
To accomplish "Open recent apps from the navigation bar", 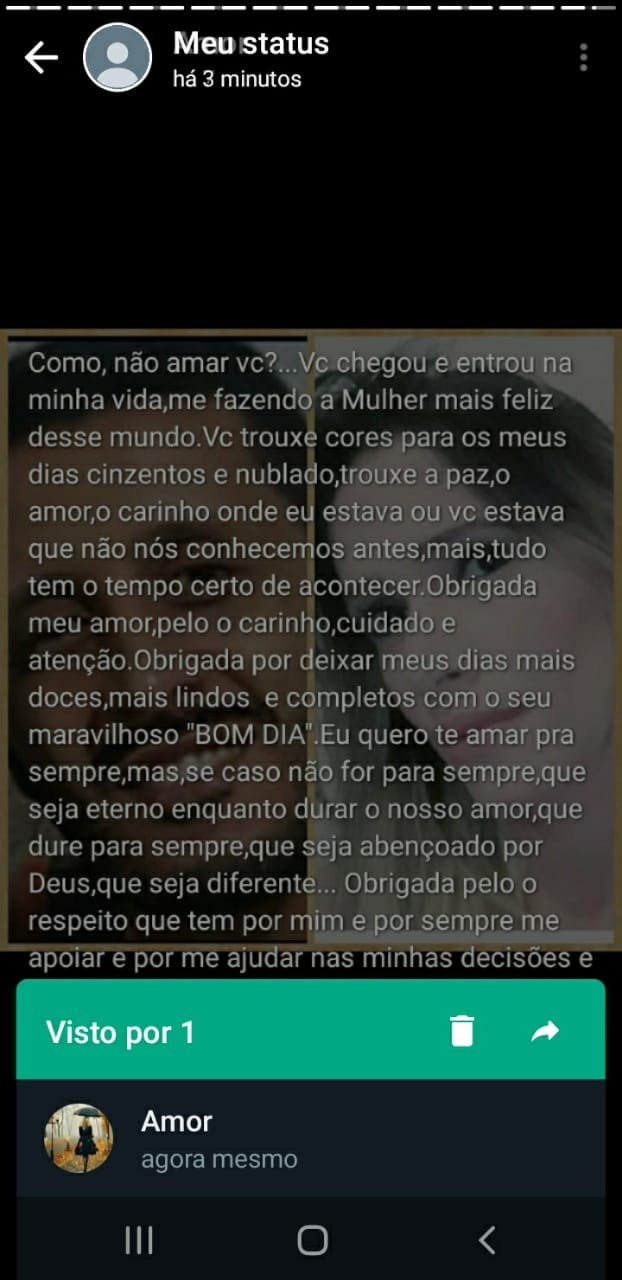I will pos(139,1240).
